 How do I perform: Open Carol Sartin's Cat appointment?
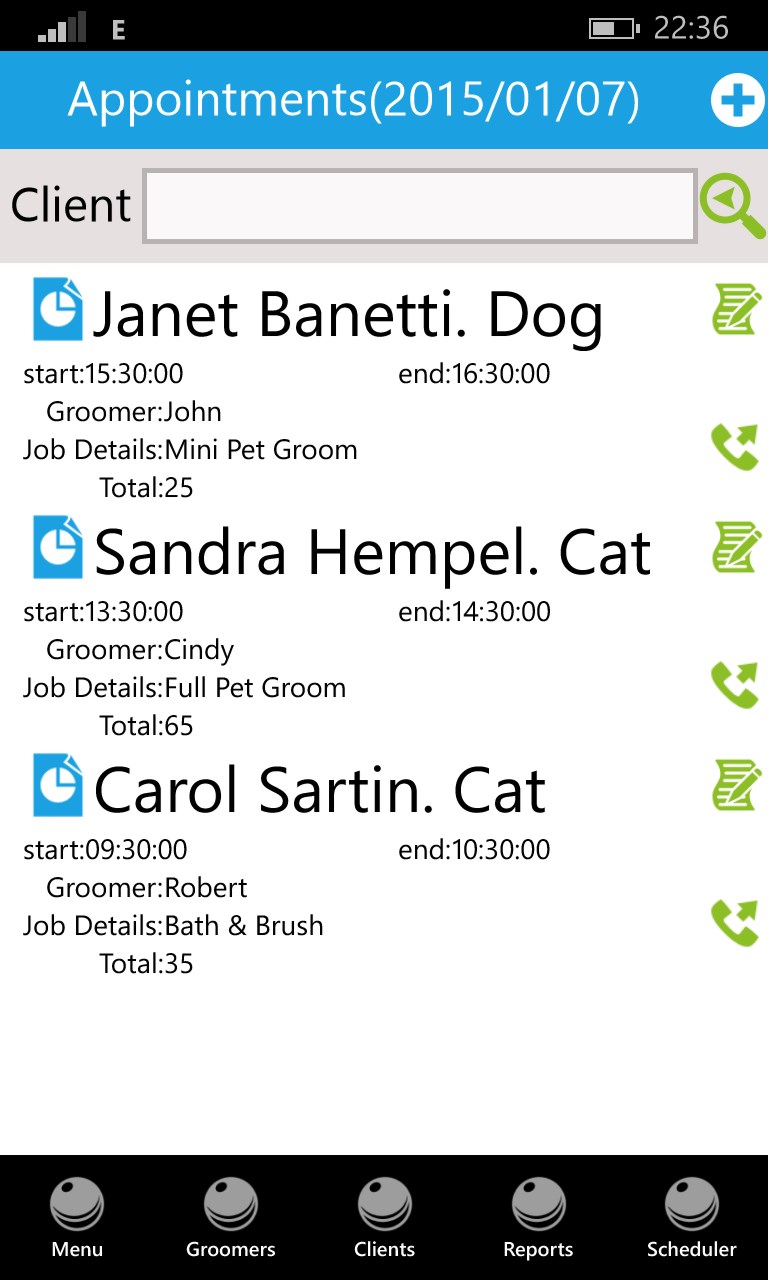319,791
